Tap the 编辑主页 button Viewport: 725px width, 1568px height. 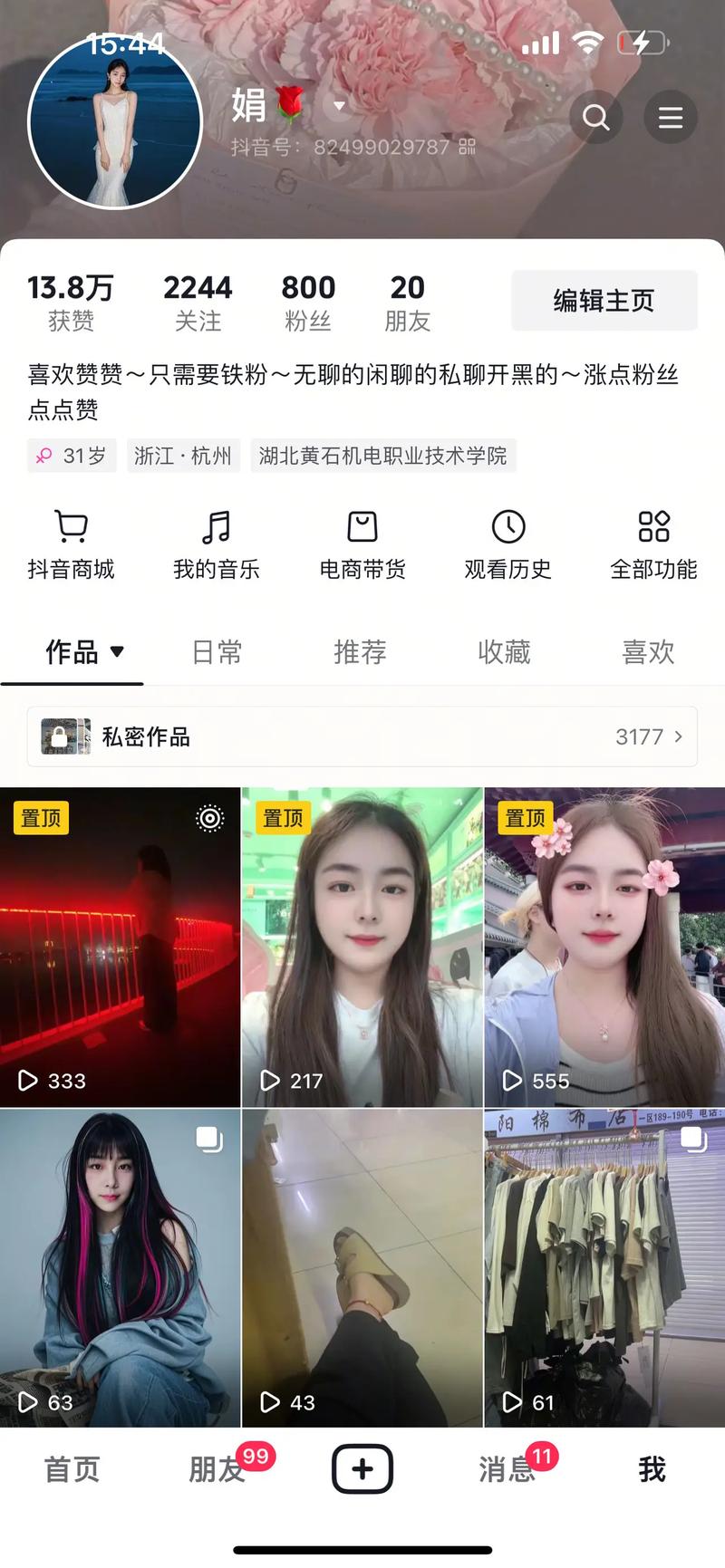point(604,301)
